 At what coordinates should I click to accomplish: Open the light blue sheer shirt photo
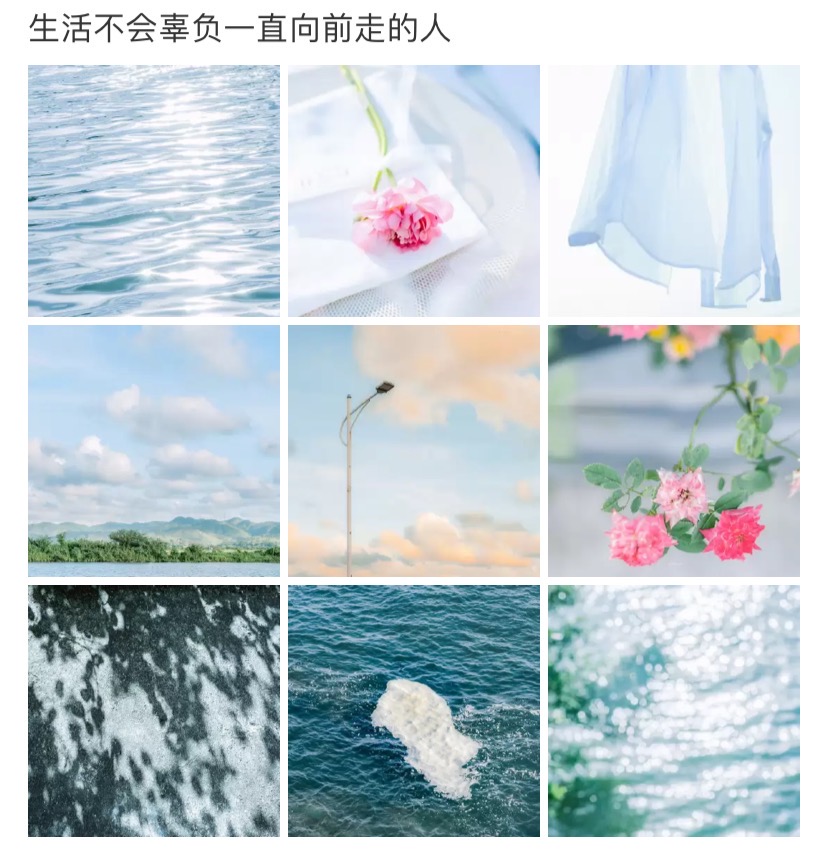tap(674, 191)
